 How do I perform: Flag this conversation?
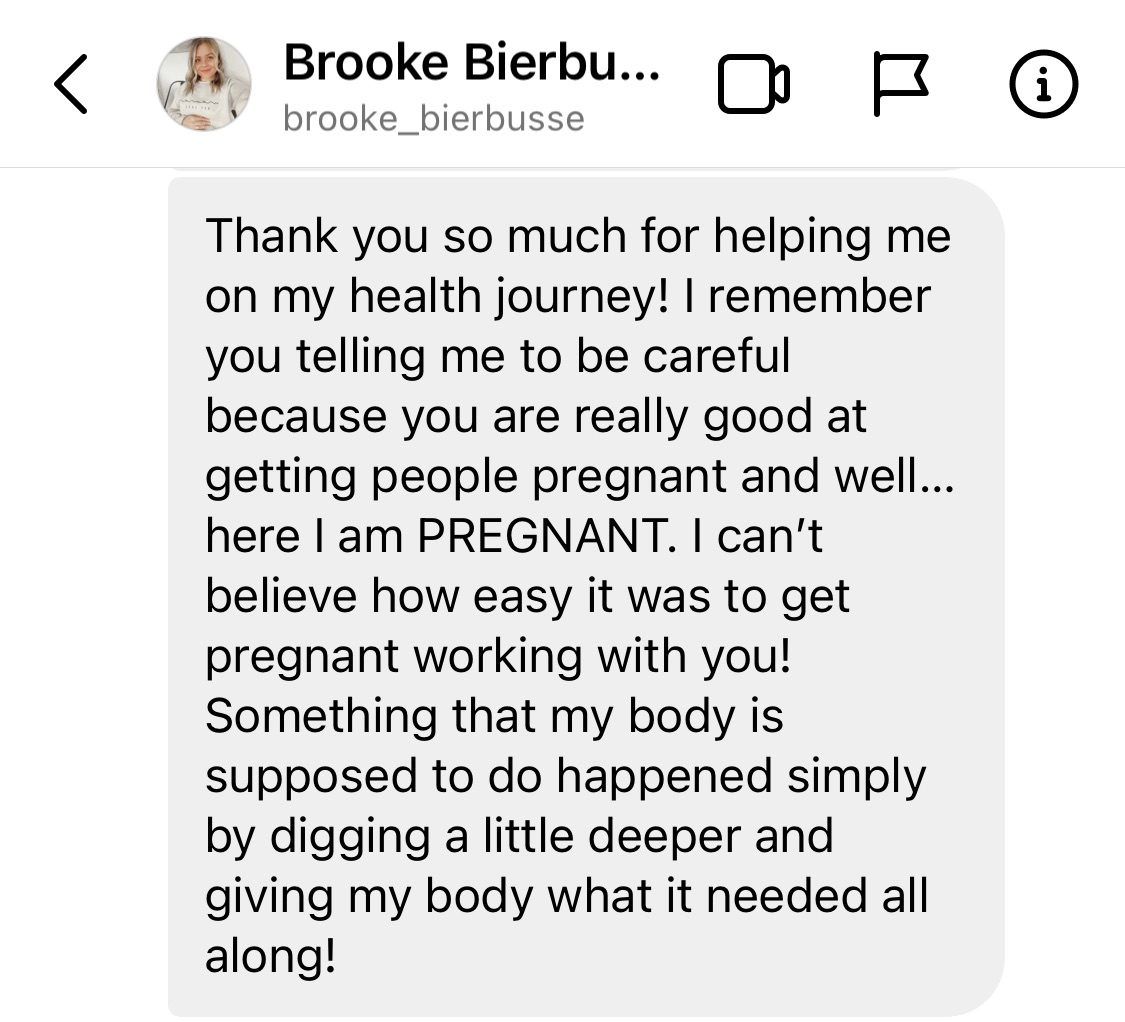900,85
